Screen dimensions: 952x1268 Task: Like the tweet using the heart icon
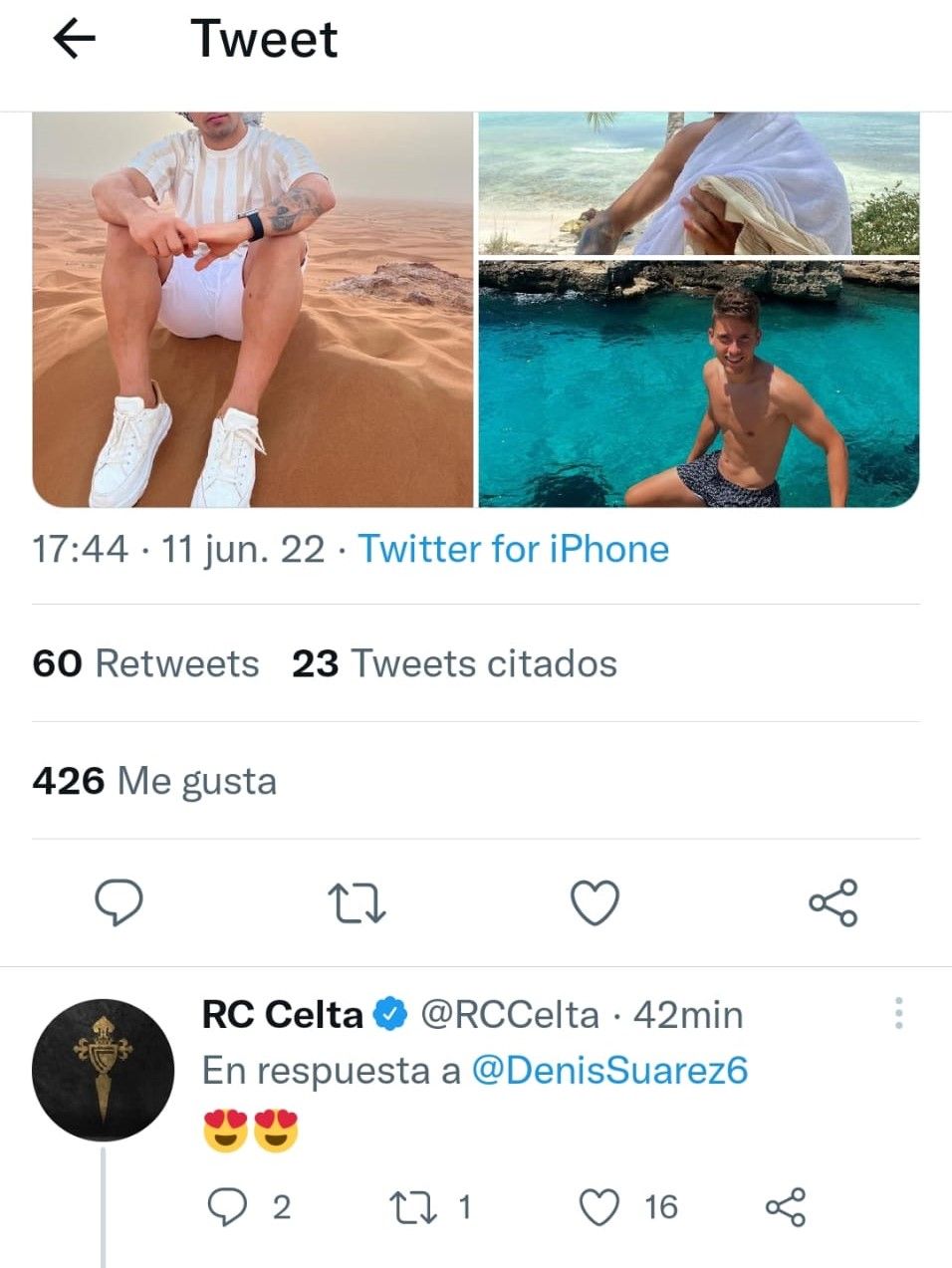[x=595, y=903]
